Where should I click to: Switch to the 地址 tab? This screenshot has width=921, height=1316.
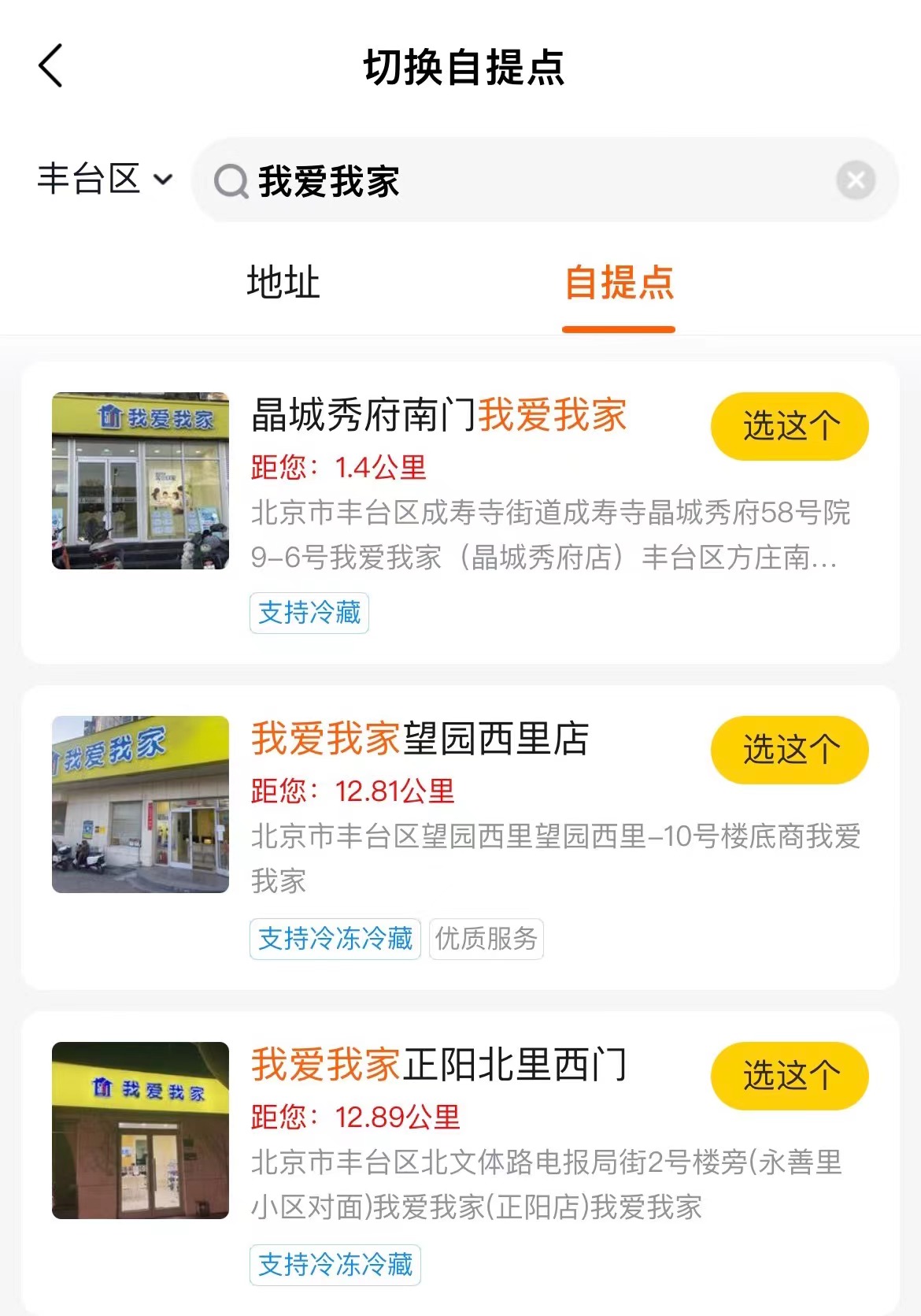tap(283, 282)
